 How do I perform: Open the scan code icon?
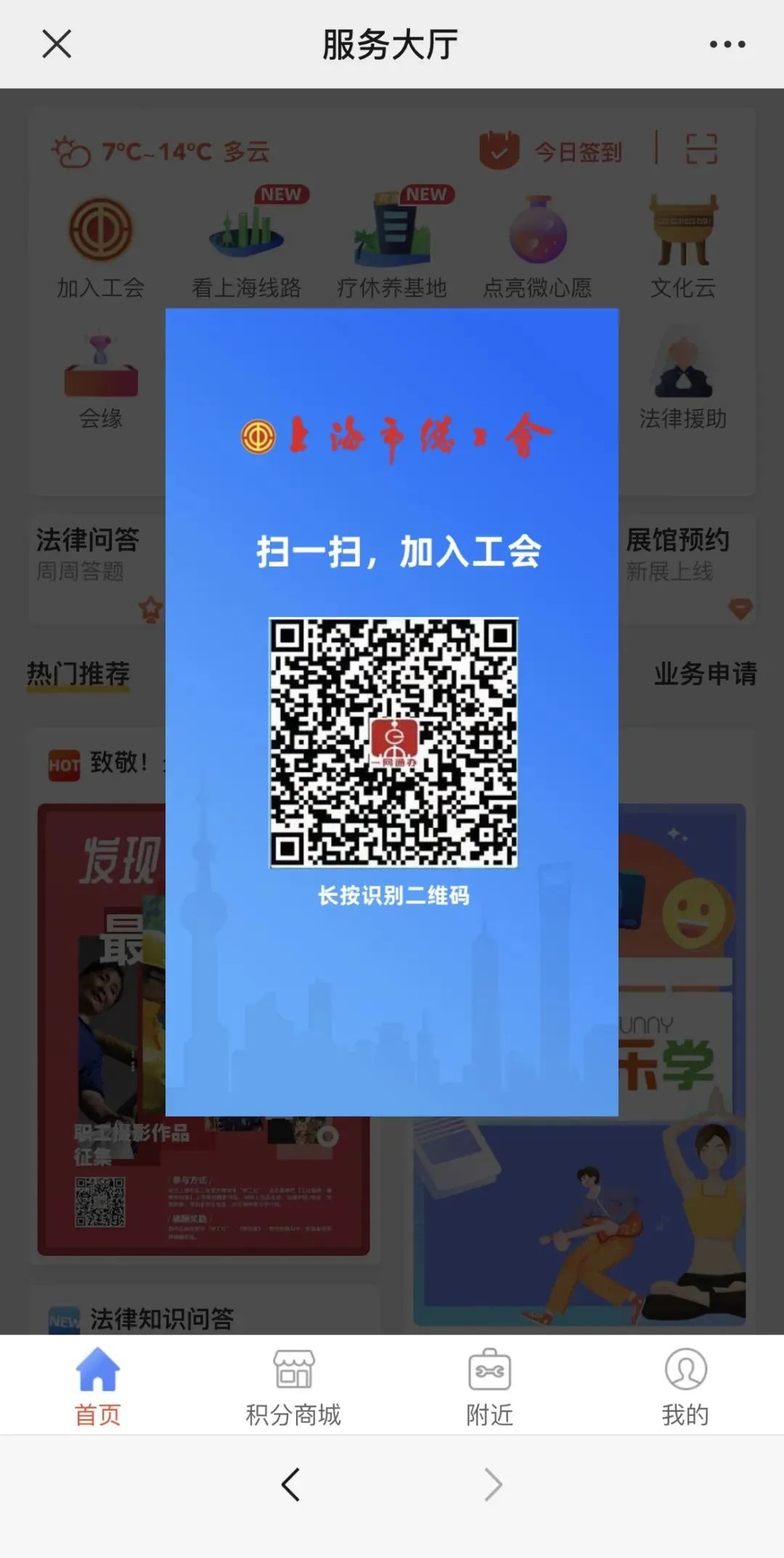click(x=701, y=150)
